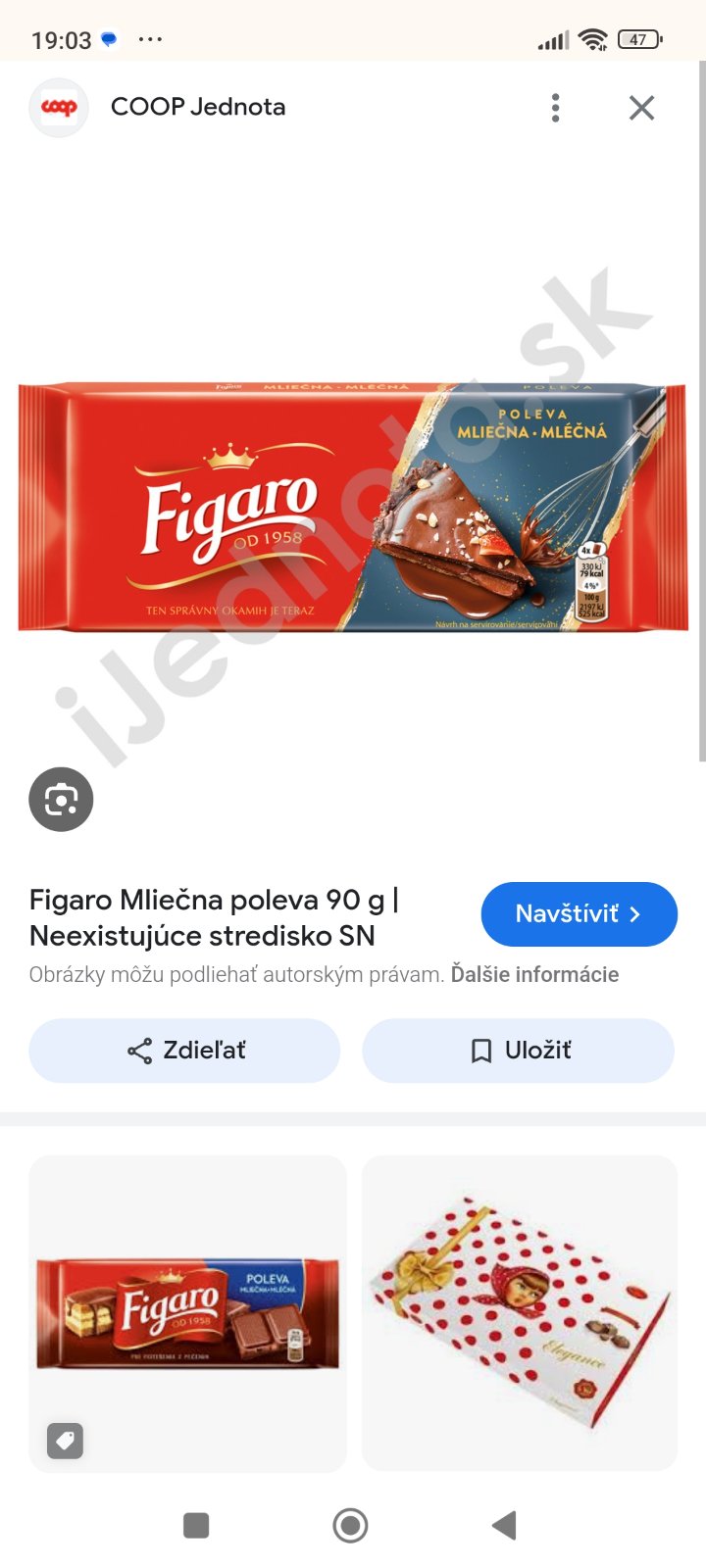This screenshot has height=1568, width=706.
Task: Go to the home screen
Action: coord(350,1525)
